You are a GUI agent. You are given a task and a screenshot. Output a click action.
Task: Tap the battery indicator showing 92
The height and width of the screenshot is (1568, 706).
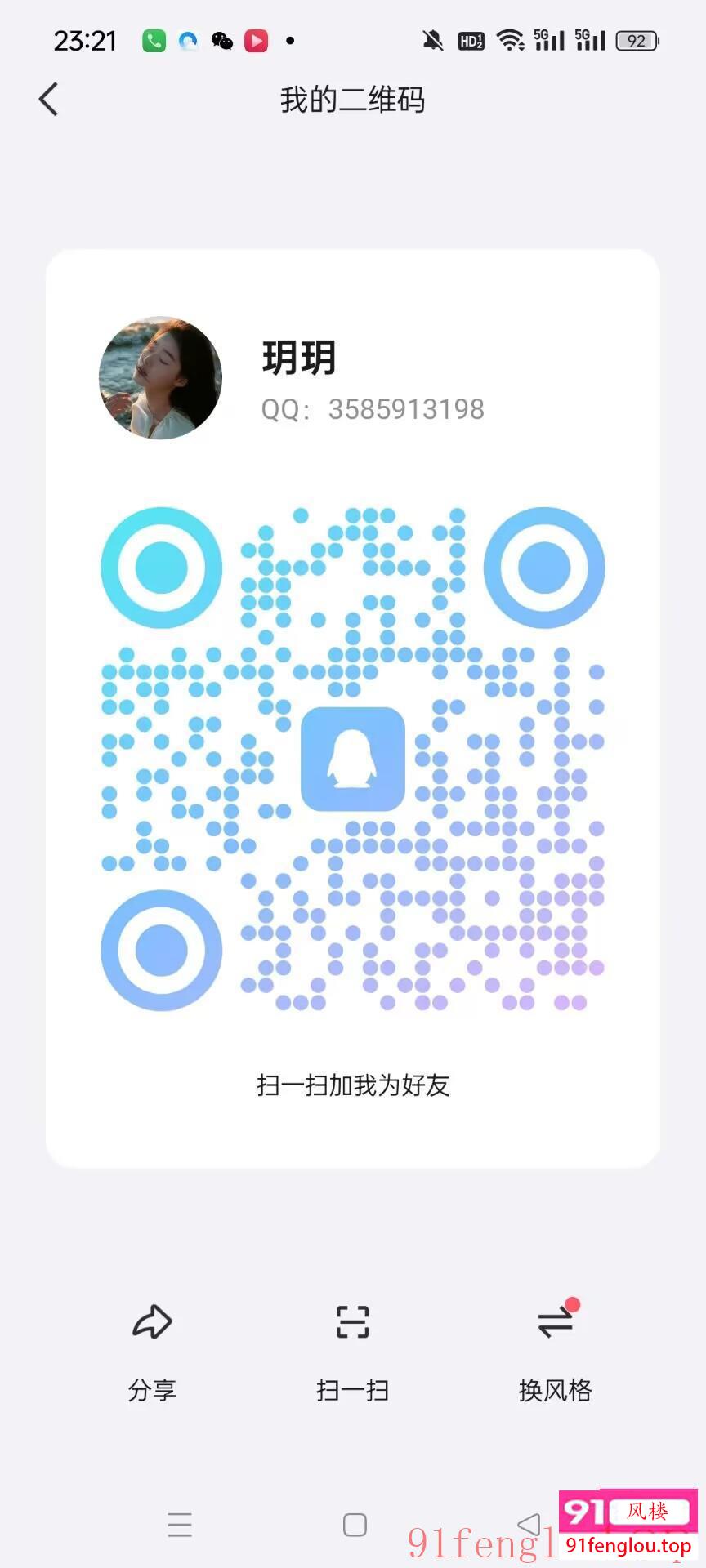[x=637, y=40]
